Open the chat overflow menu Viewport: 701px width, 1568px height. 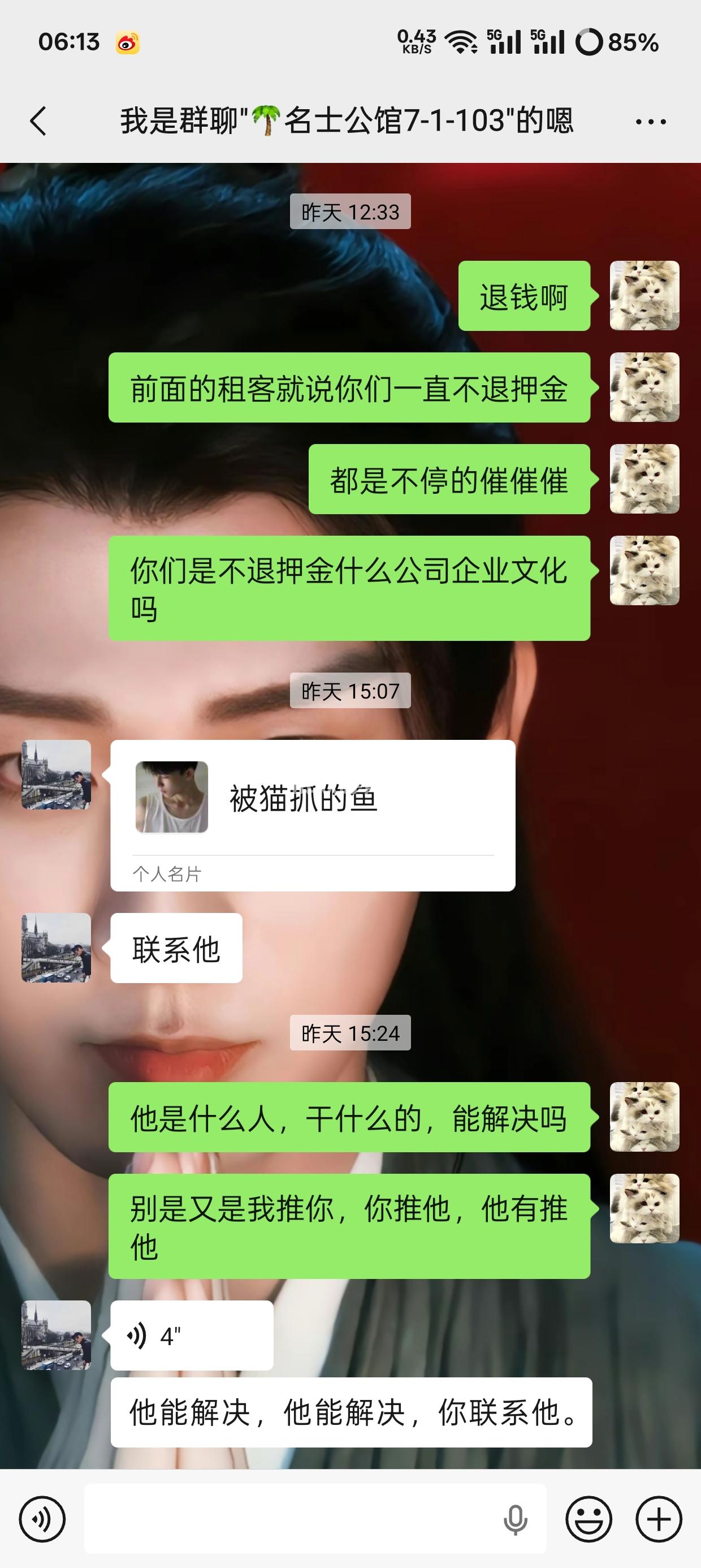[651, 122]
